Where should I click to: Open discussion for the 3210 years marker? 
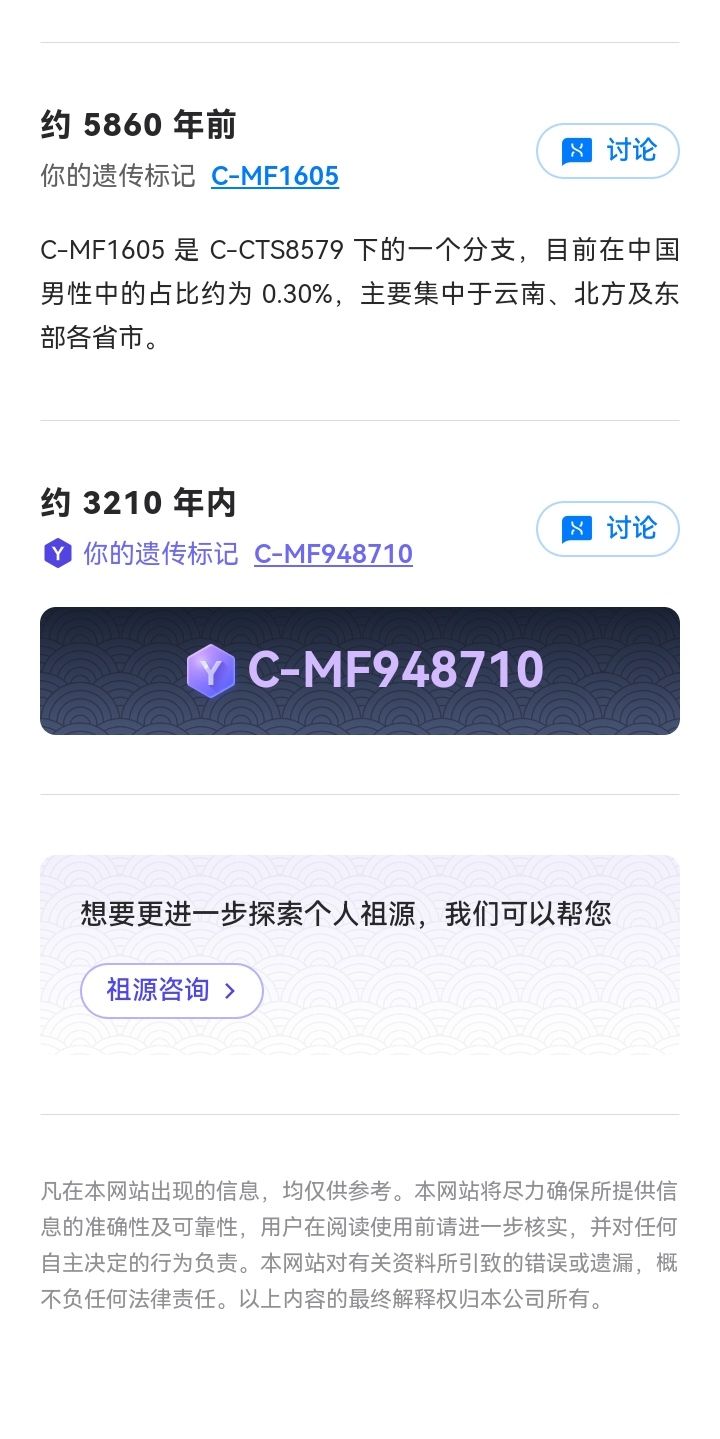[x=608, y=529]
